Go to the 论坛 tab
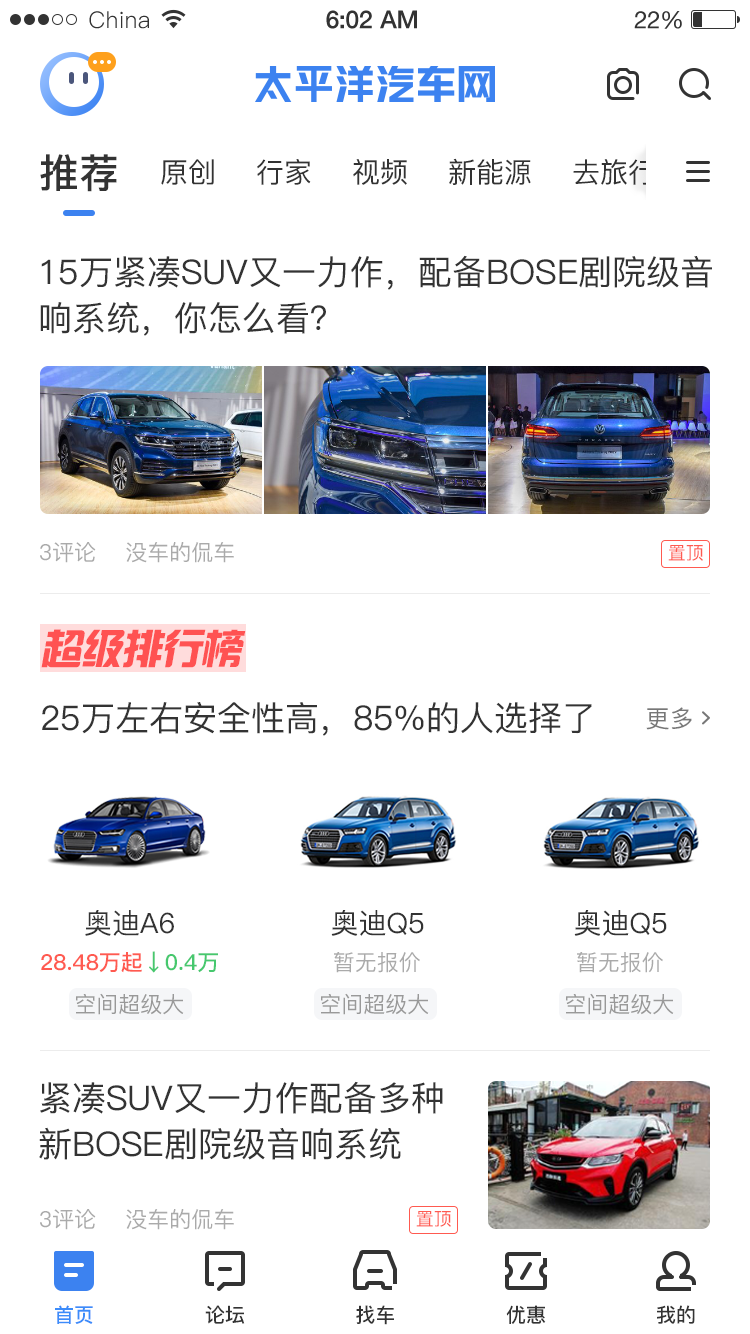This screenshot has width=750, height=1334. (x=225, y=1287)
